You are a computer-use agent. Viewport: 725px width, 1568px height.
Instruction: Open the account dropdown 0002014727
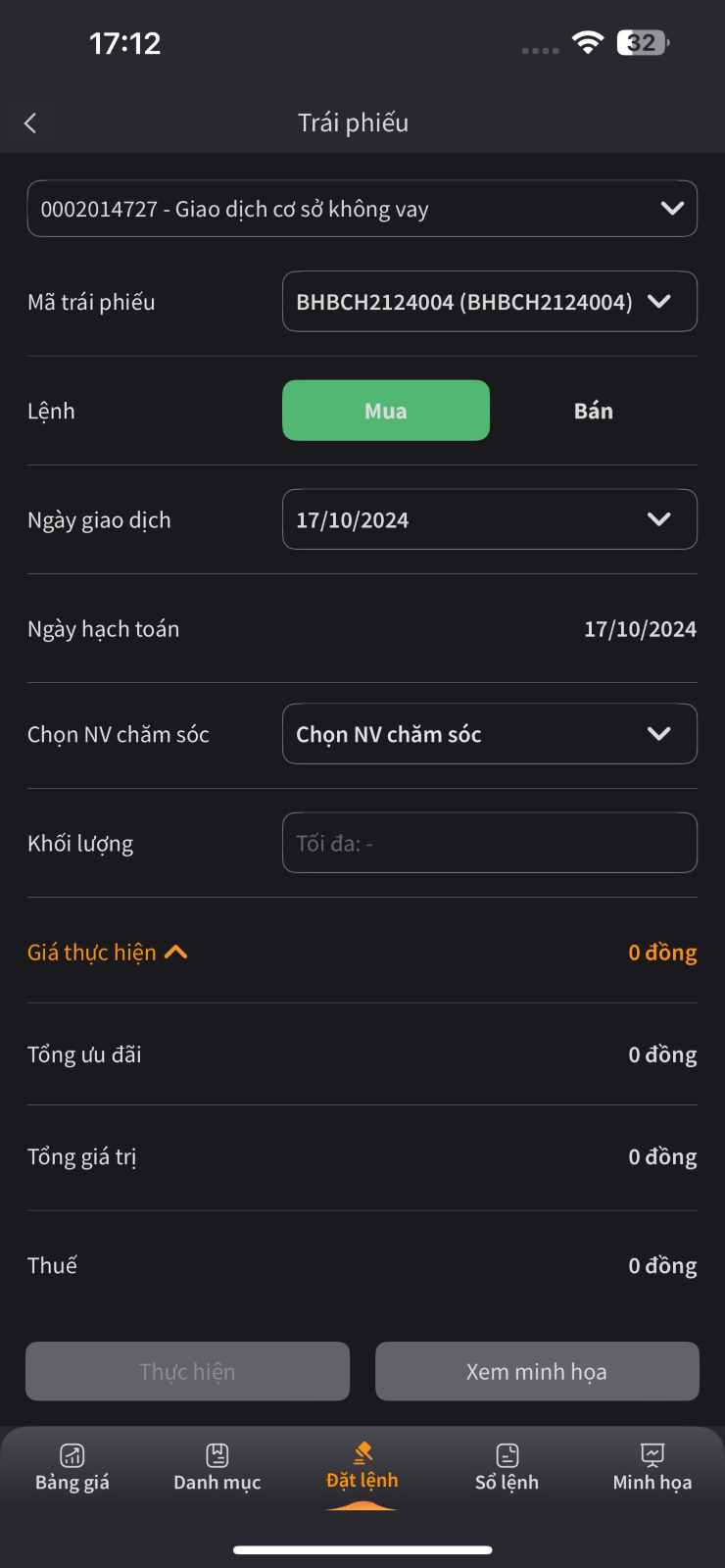[x=362, y=209]
